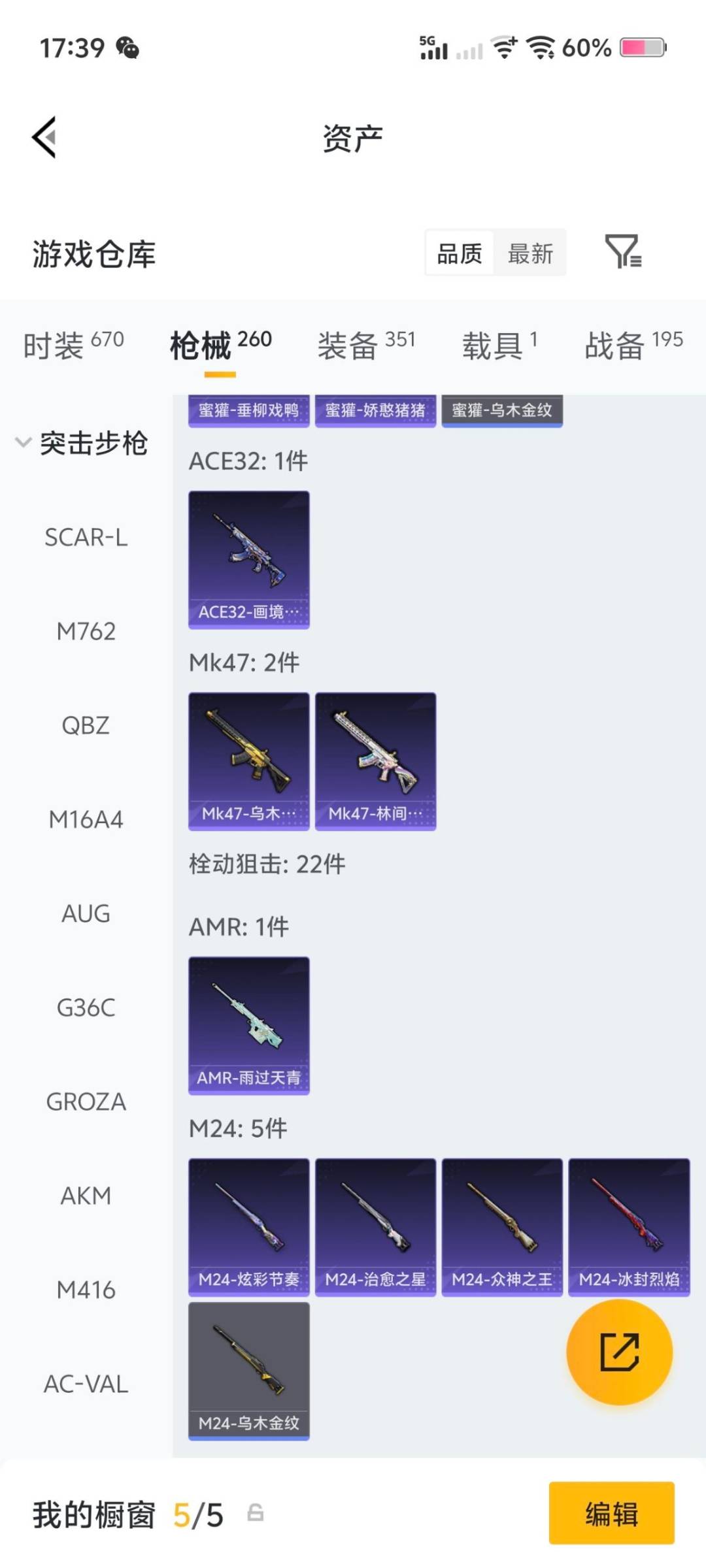706x1568 pixels.
Task: View the M24-乌木金纹 skin
Action: tap(248, 1369)
